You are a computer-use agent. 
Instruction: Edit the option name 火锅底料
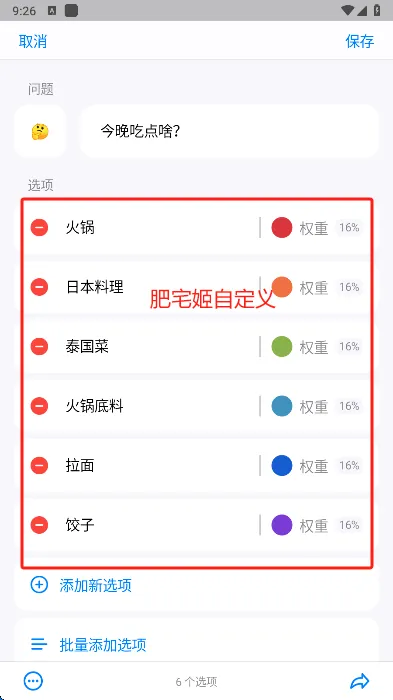click(94, 406)
